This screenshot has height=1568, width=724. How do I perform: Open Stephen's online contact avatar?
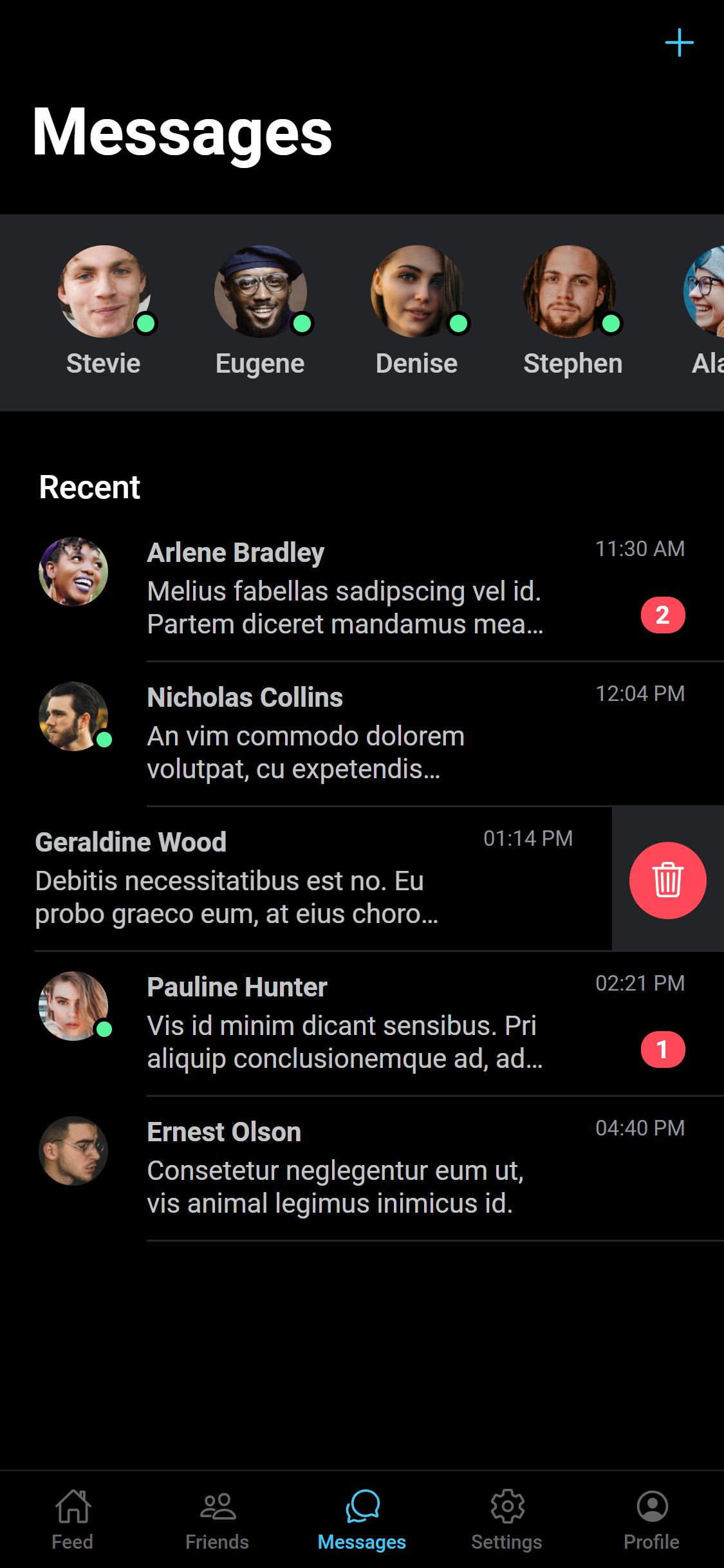tap(570, 292)
